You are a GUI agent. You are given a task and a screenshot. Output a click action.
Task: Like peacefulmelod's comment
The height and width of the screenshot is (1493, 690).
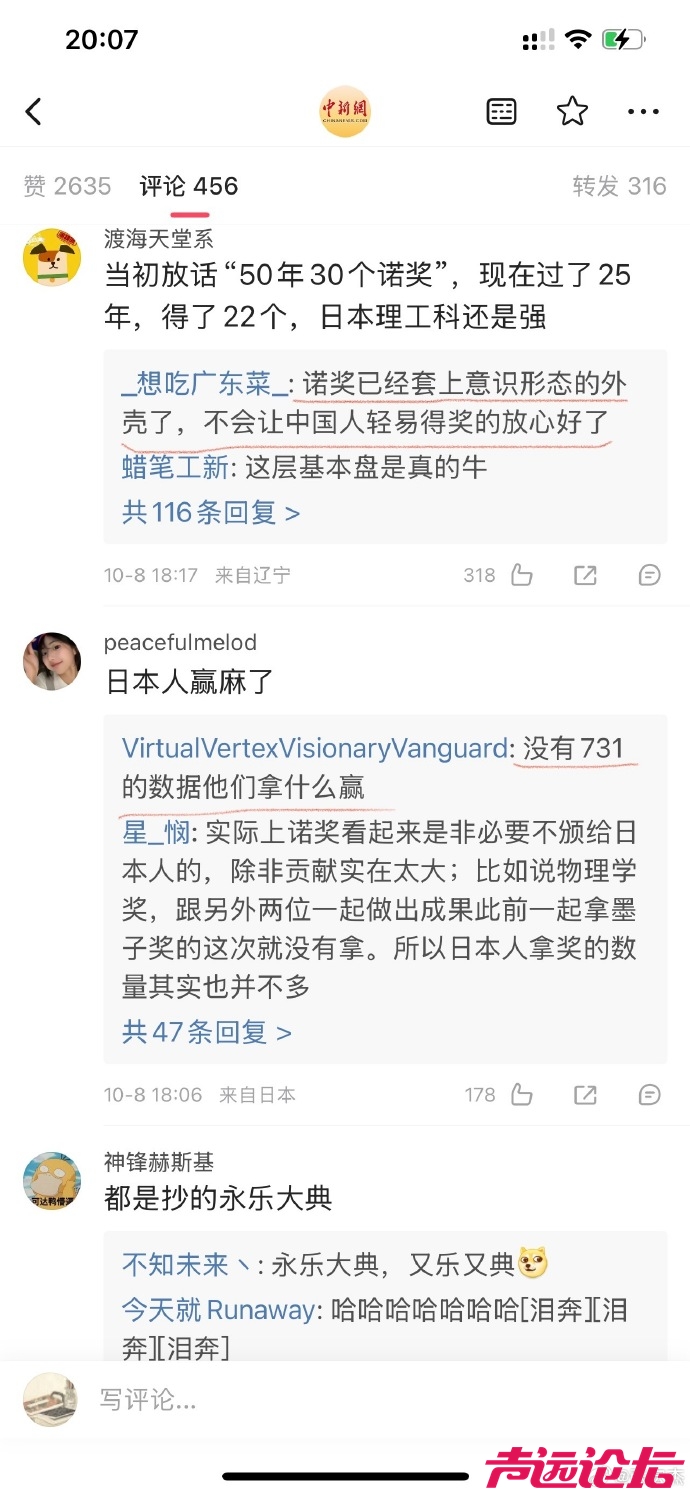[521, 1095]
